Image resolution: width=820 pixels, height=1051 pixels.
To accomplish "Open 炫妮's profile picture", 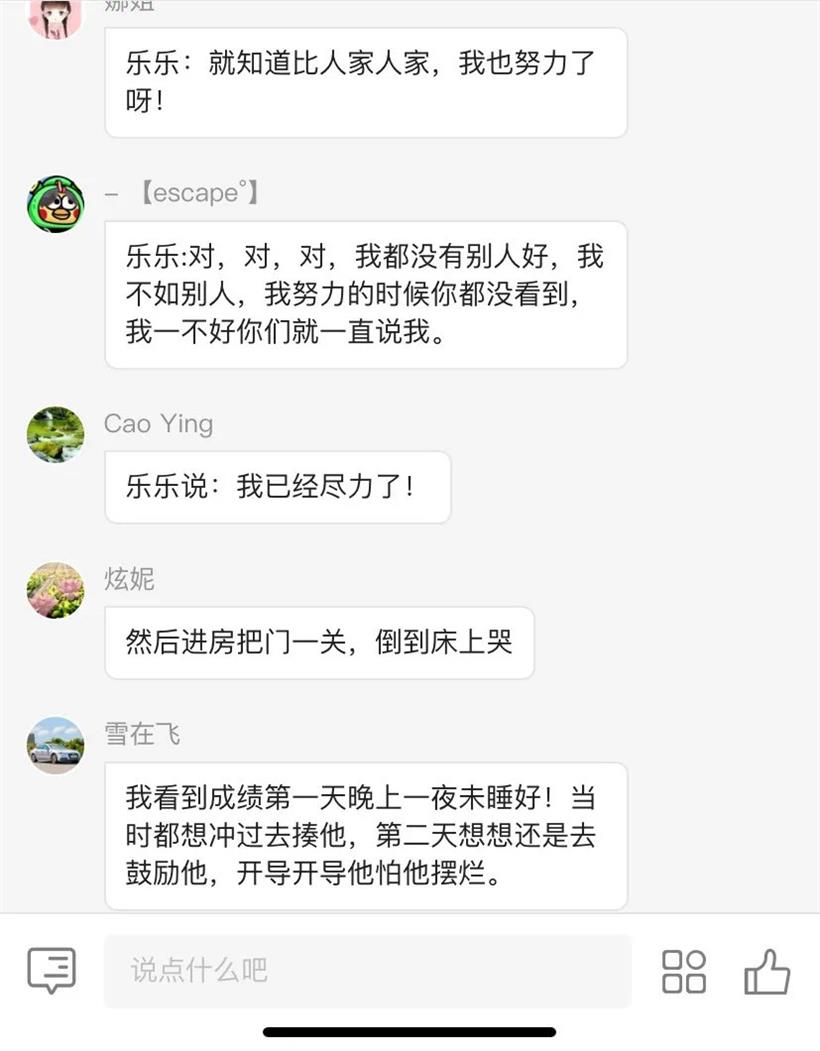I will coord(55,590).
